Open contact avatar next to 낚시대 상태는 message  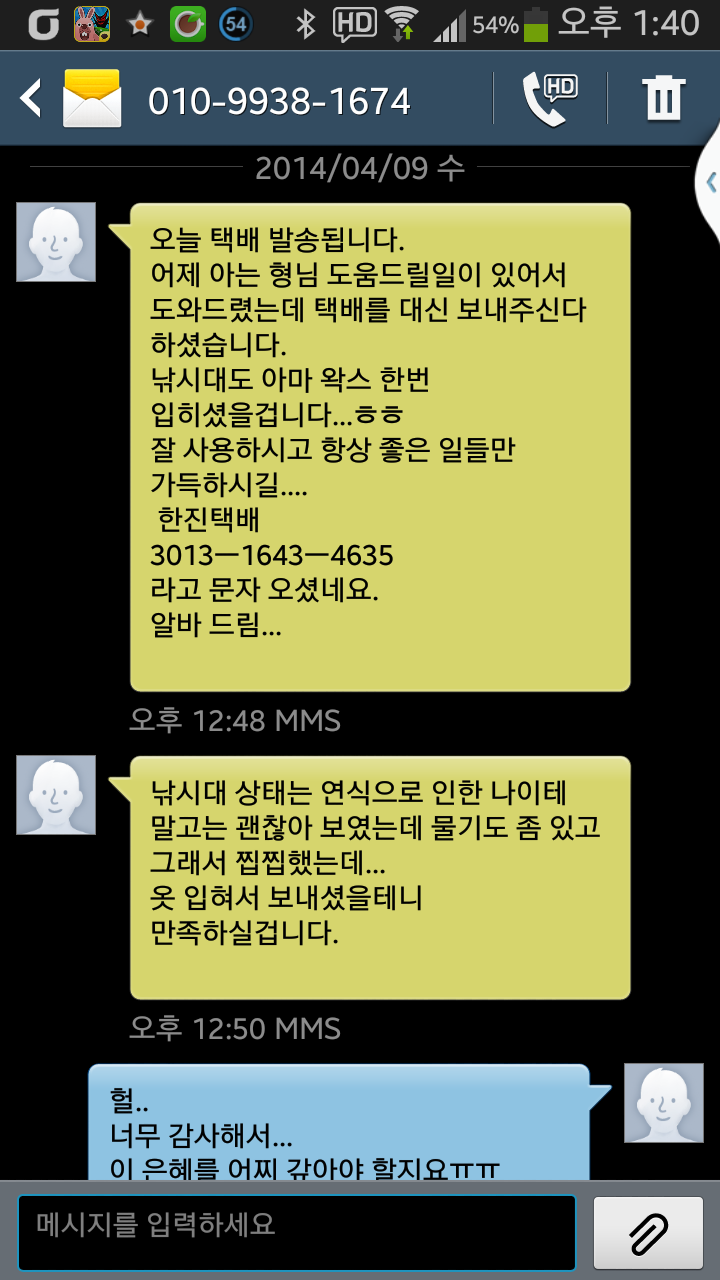pos(57,795)
